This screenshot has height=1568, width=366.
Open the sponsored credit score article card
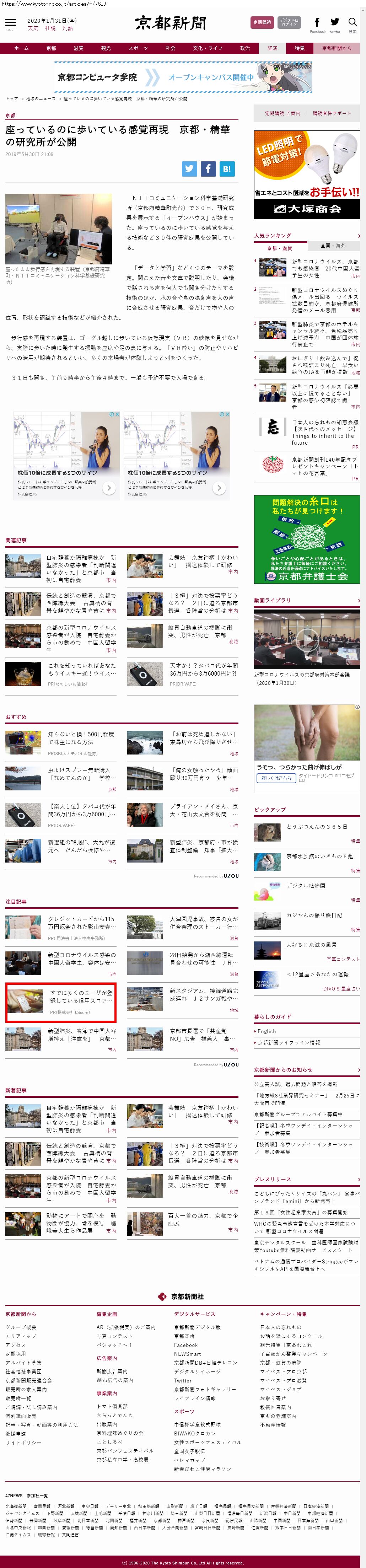[x=60, y=1001]
